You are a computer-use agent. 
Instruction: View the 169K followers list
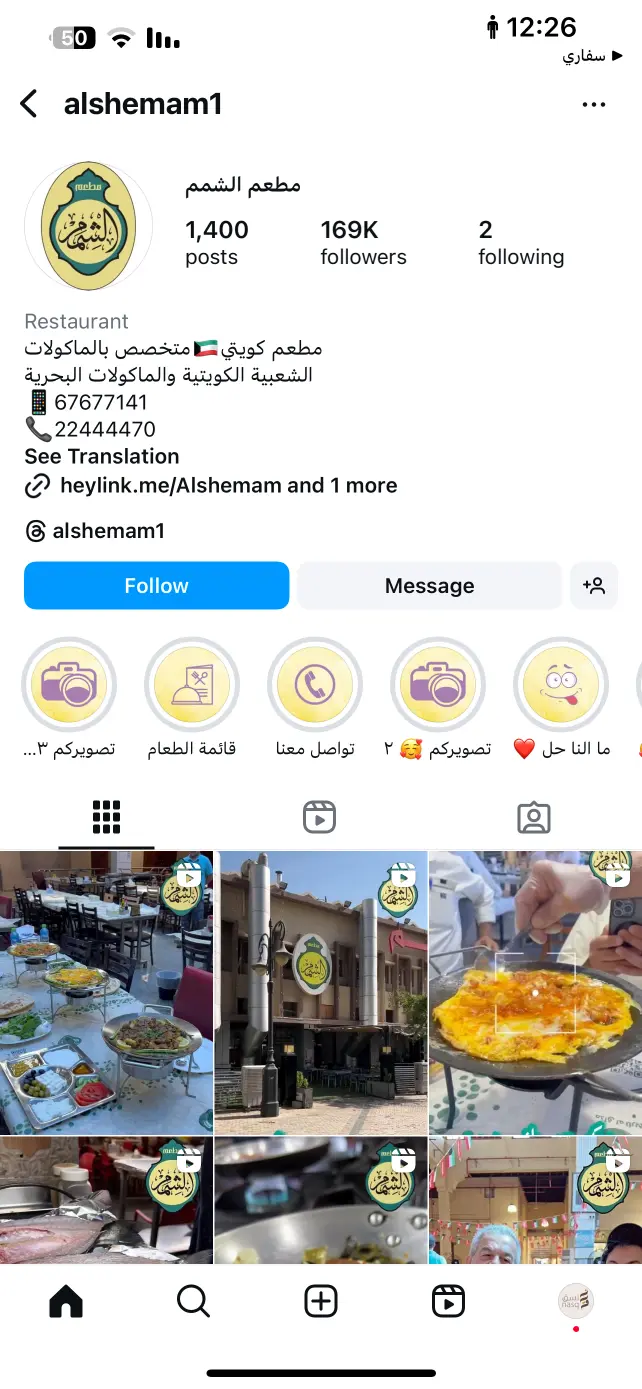click(363, 243)
